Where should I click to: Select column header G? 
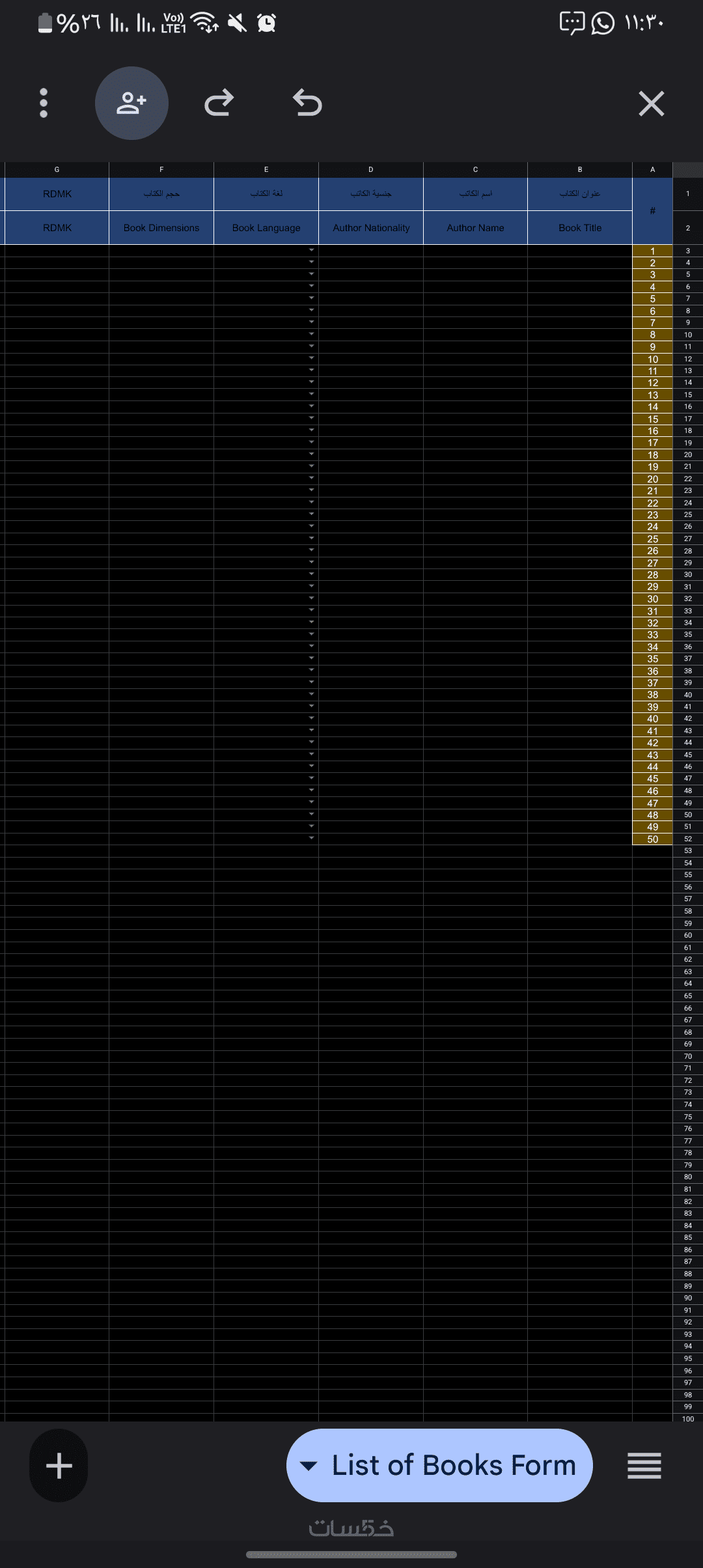point(57,169)
